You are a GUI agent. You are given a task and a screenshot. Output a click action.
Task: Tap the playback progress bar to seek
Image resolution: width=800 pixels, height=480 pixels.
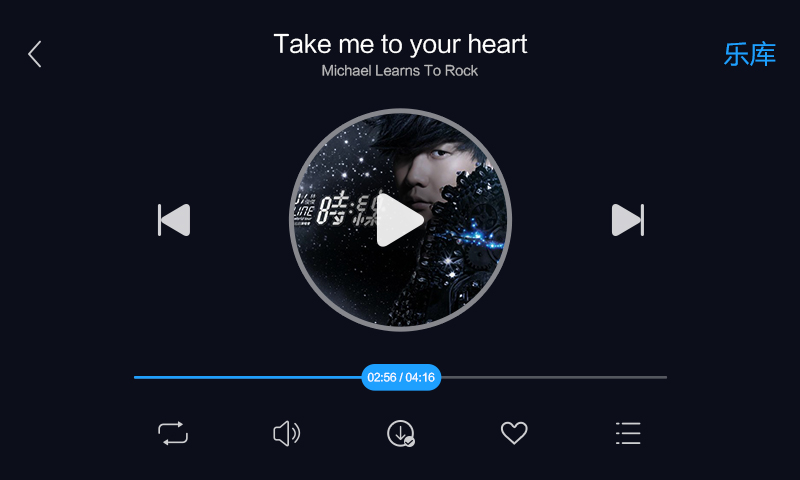click(x=550, y=377)
